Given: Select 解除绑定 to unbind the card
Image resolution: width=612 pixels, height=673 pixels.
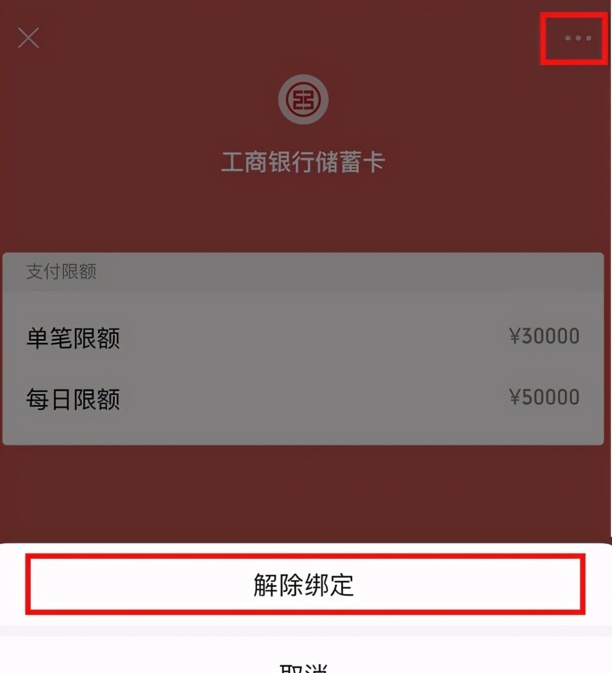Looking at the screenshot, I should [x=304, y=585].
